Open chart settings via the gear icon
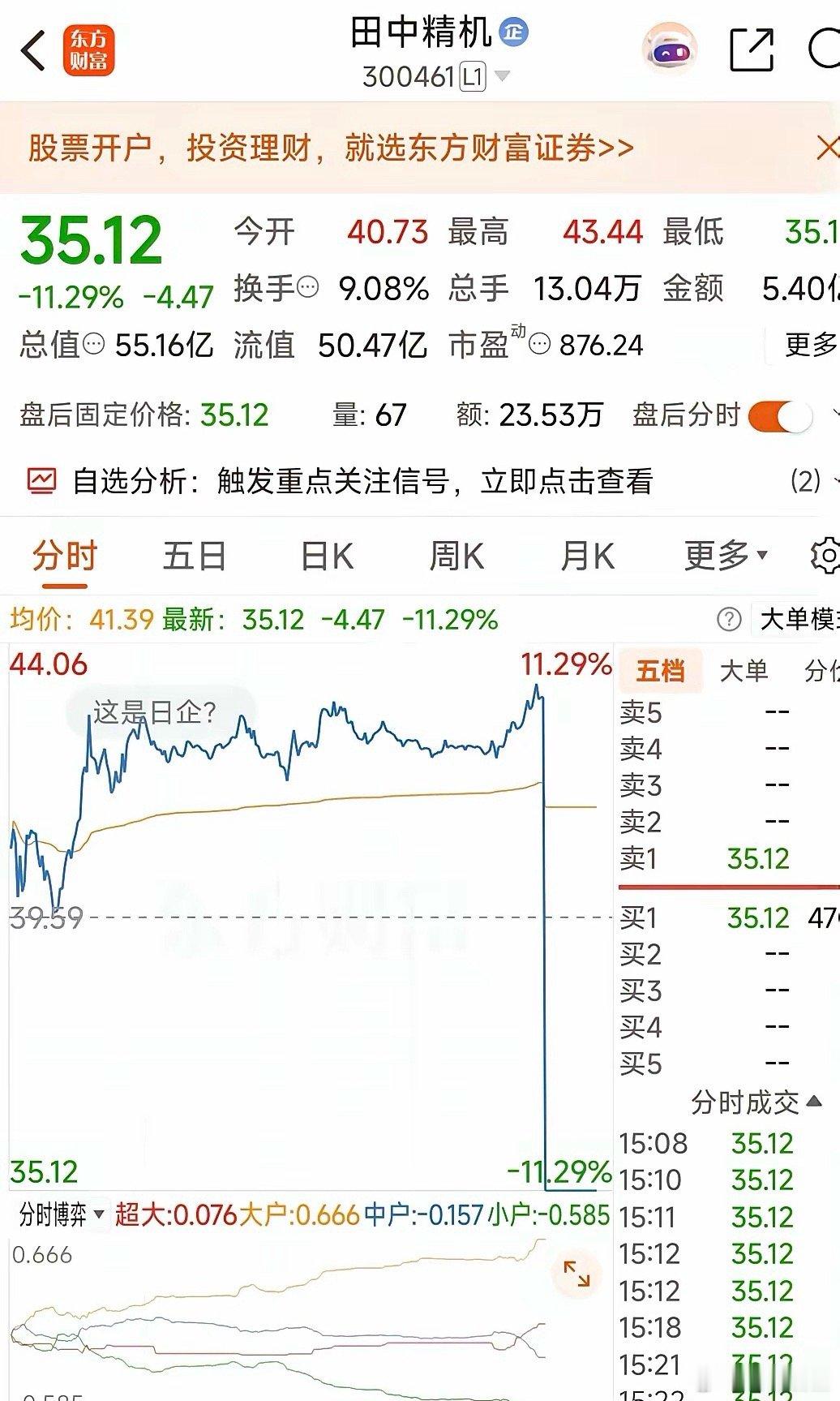The image size is (840, 1401). pyautogui.click(x=826, y=556)
